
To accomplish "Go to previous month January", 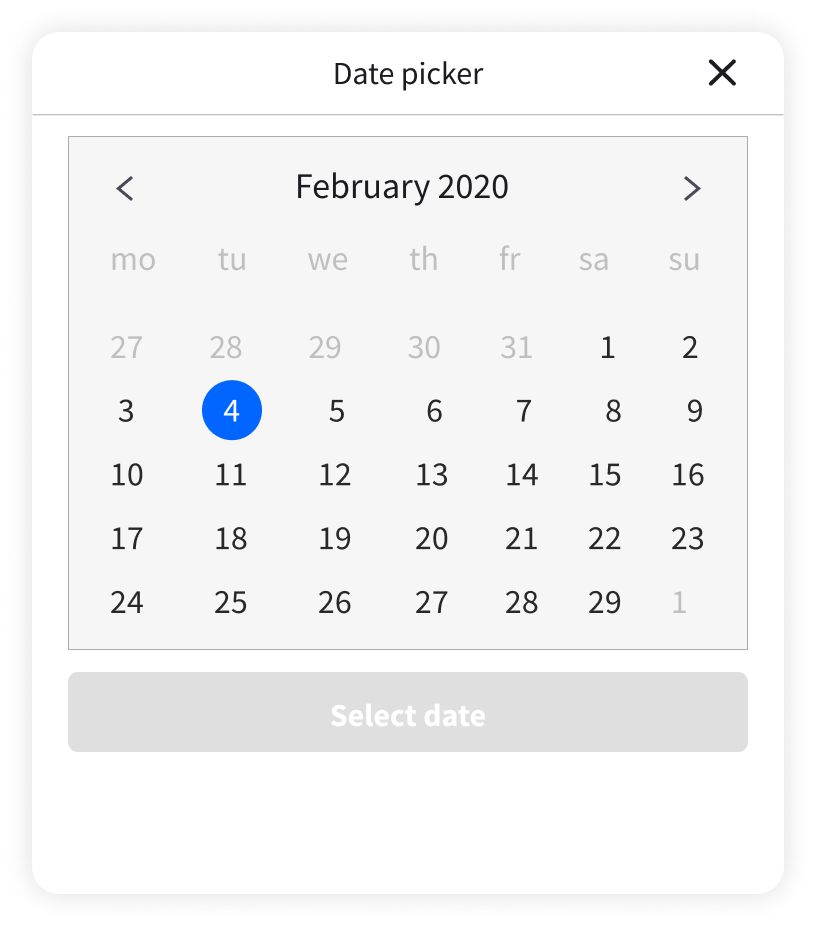I will [x=125, y=188].
